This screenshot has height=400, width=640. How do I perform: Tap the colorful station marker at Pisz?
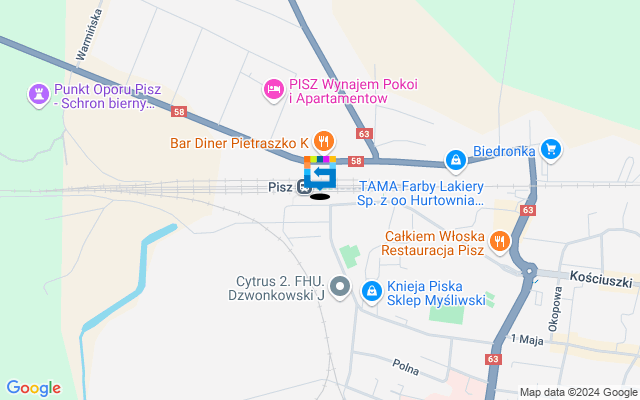[321, 174]
